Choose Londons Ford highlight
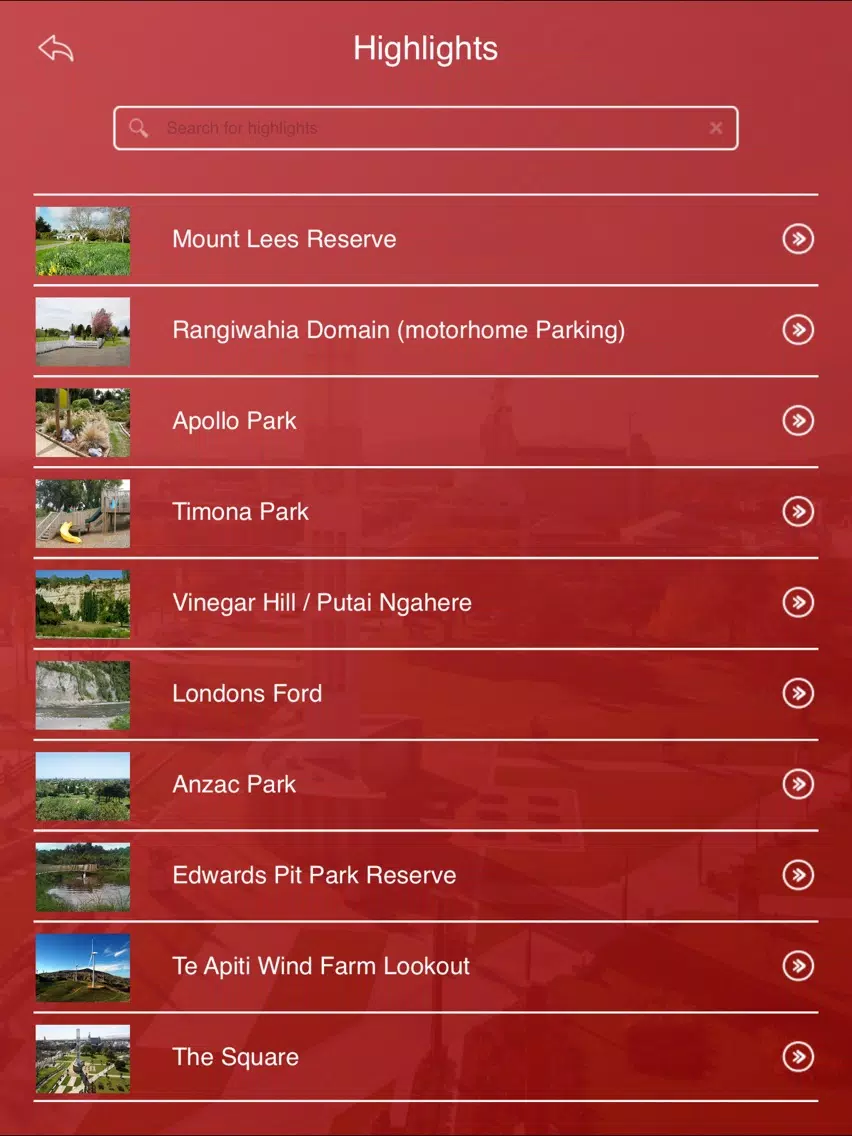 247,694
